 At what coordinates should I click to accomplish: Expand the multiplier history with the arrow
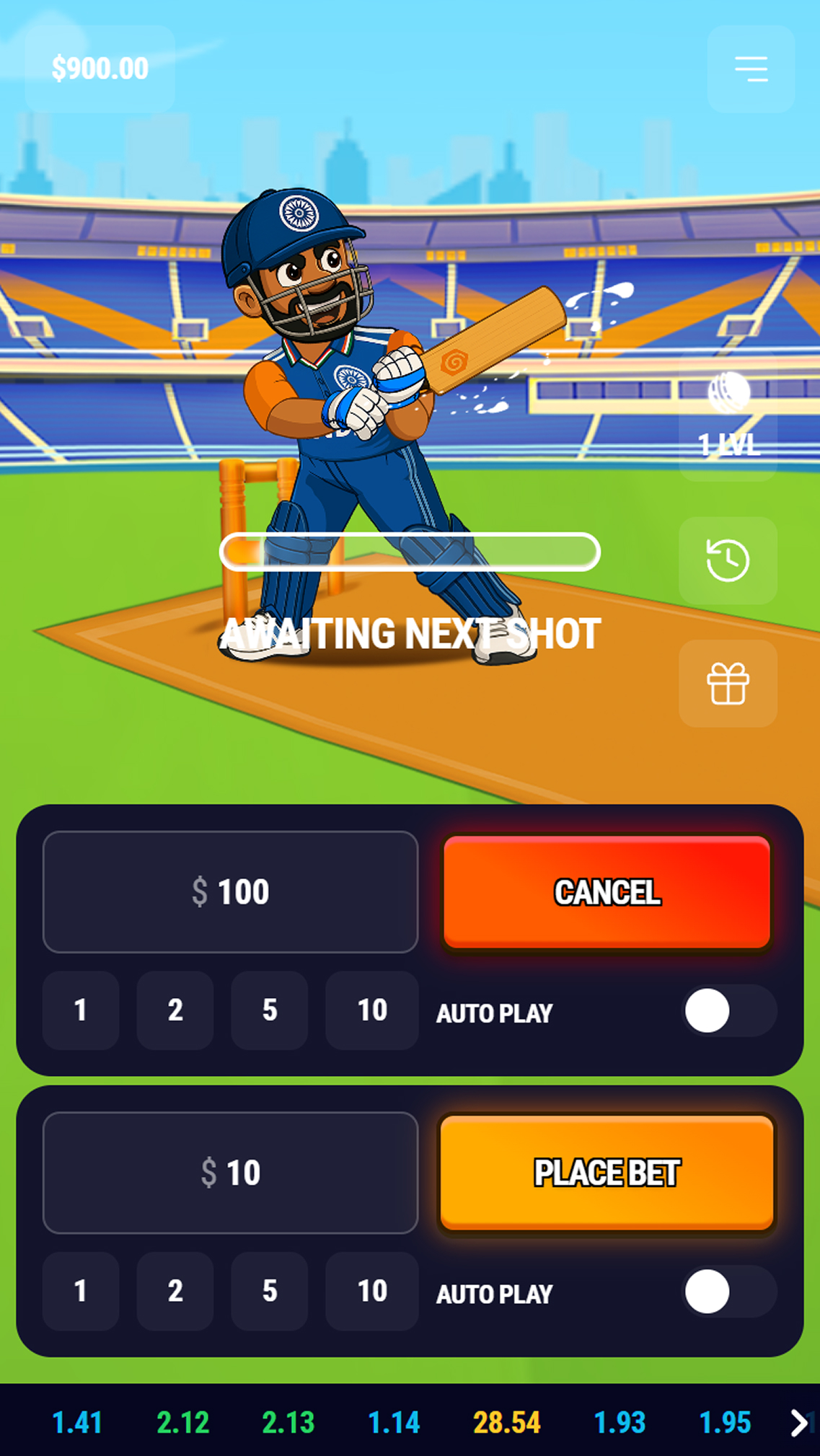coord(798,1423)
